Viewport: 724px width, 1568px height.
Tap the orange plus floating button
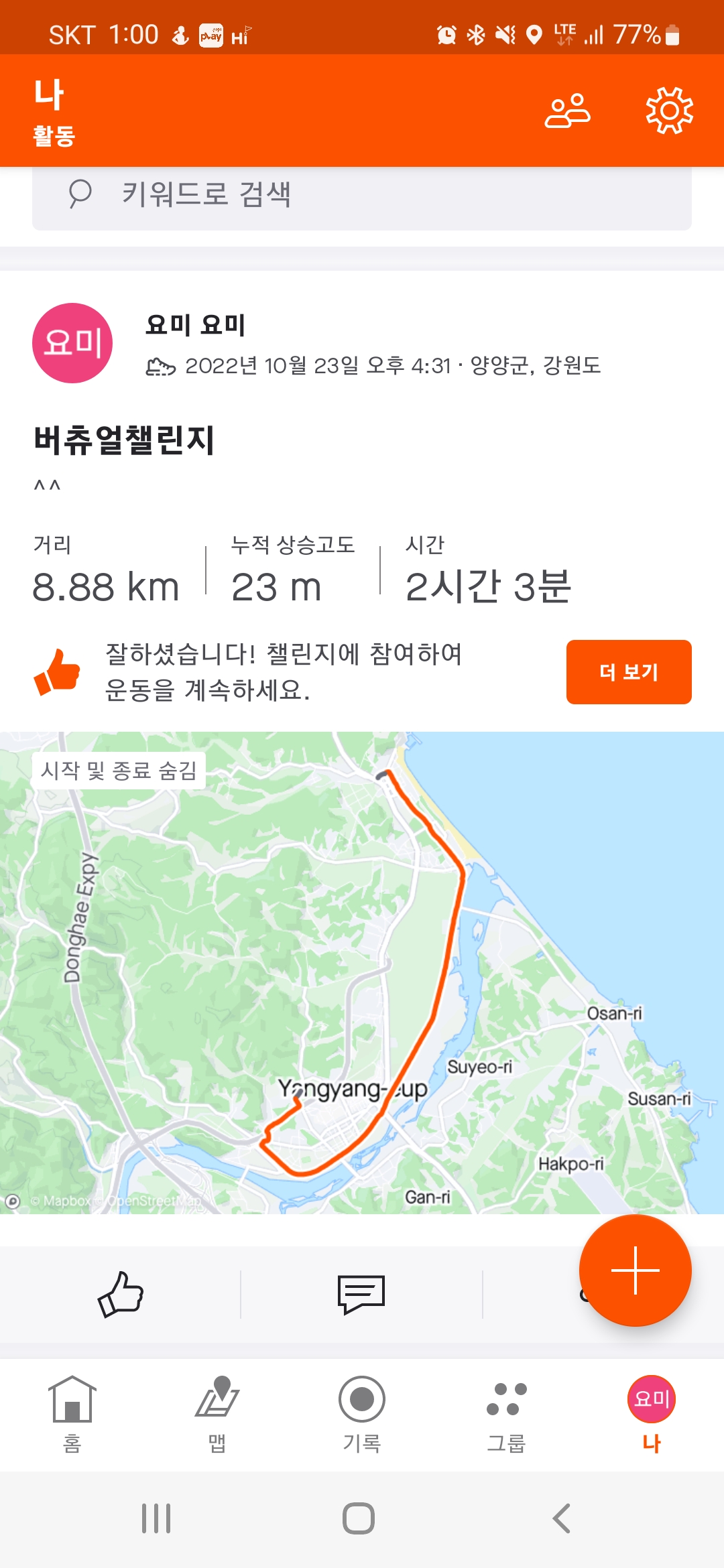(x=635, y=1270)
